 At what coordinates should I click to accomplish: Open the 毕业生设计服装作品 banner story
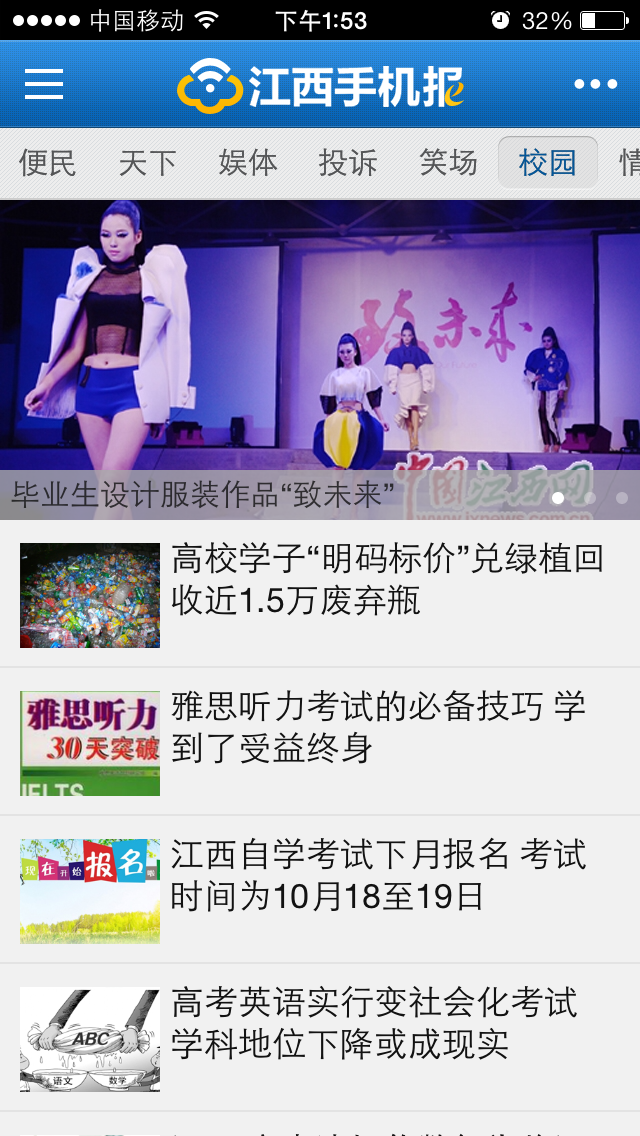point(320,360)
